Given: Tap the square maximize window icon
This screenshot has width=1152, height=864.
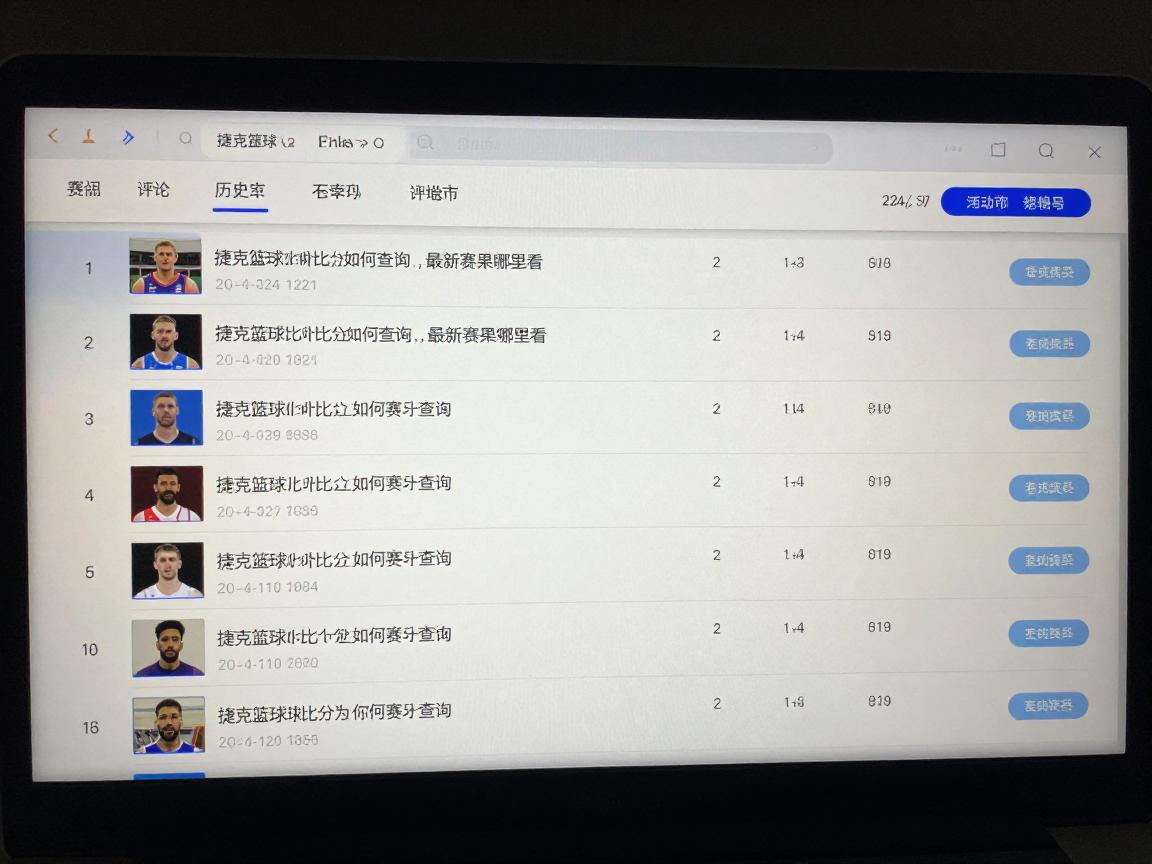Looking at the screenshot, I should tap(998, 150).
